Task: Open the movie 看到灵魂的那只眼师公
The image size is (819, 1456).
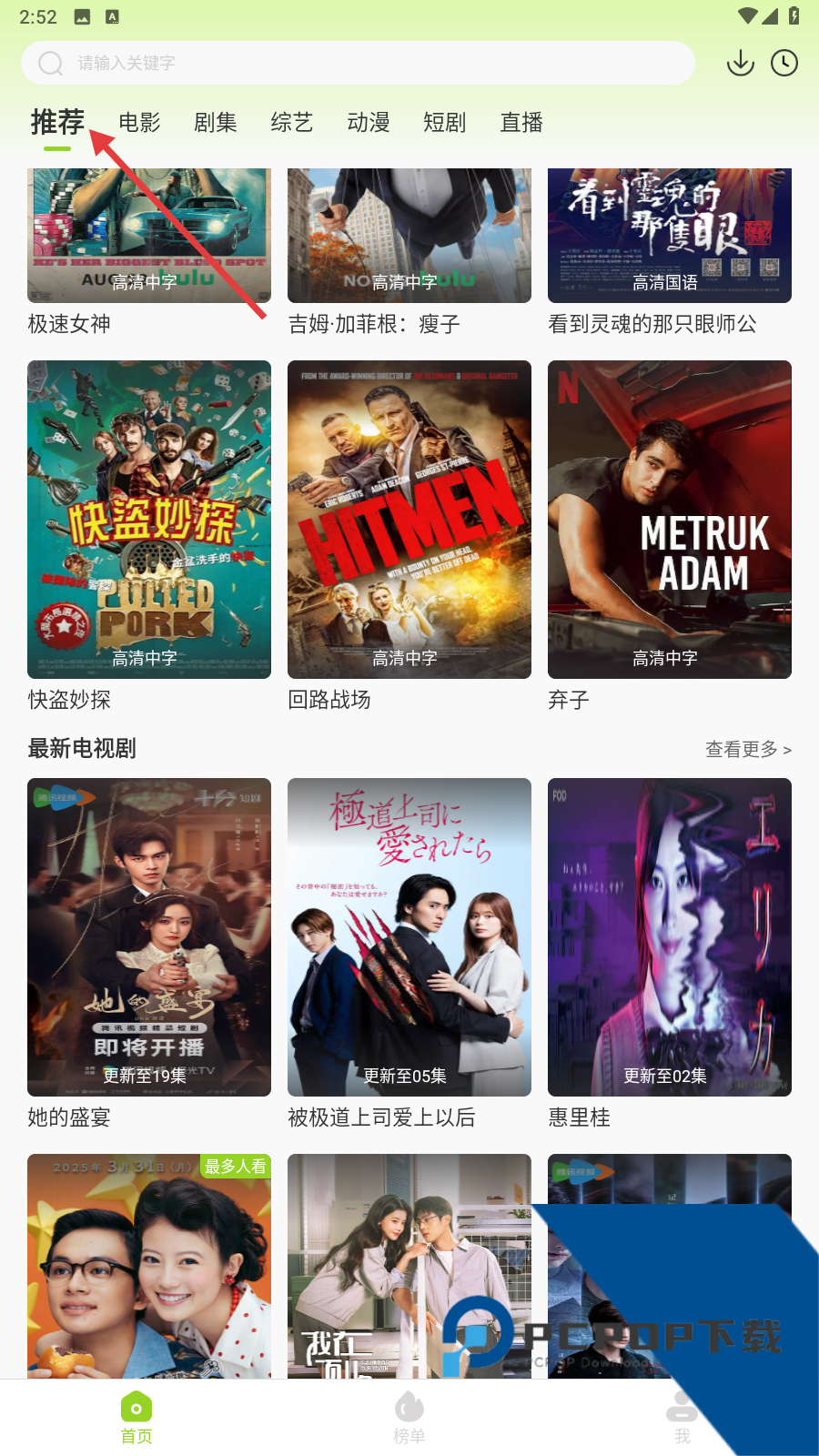Action: click(670, 237)
